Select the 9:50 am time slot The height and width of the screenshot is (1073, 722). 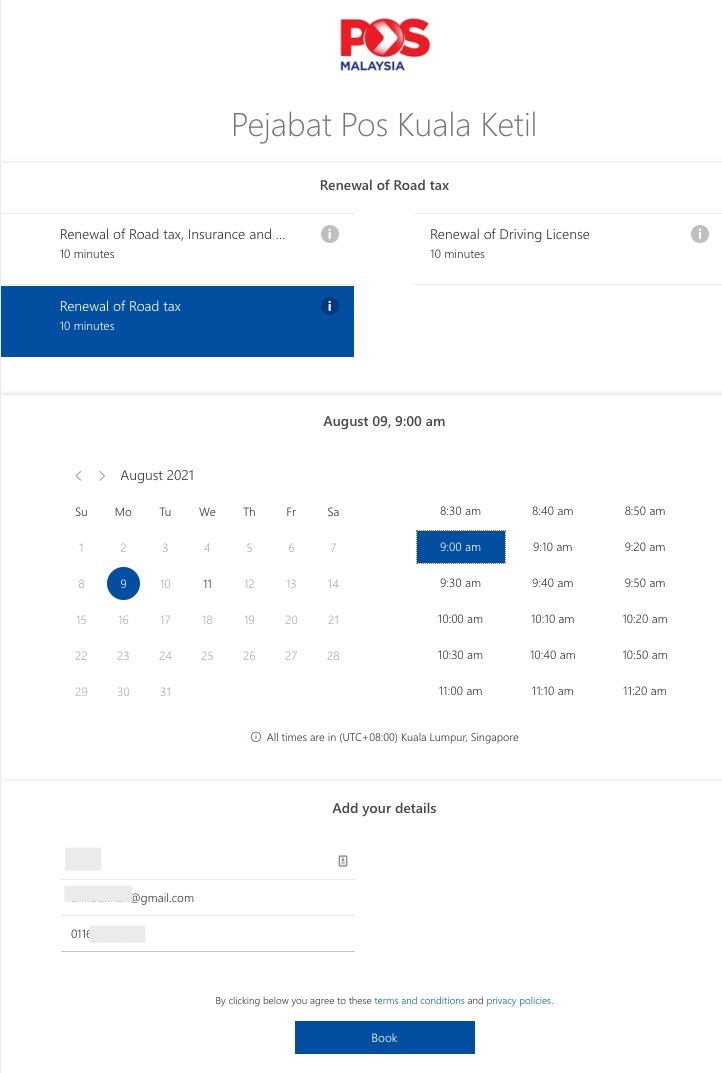[644, 583]
